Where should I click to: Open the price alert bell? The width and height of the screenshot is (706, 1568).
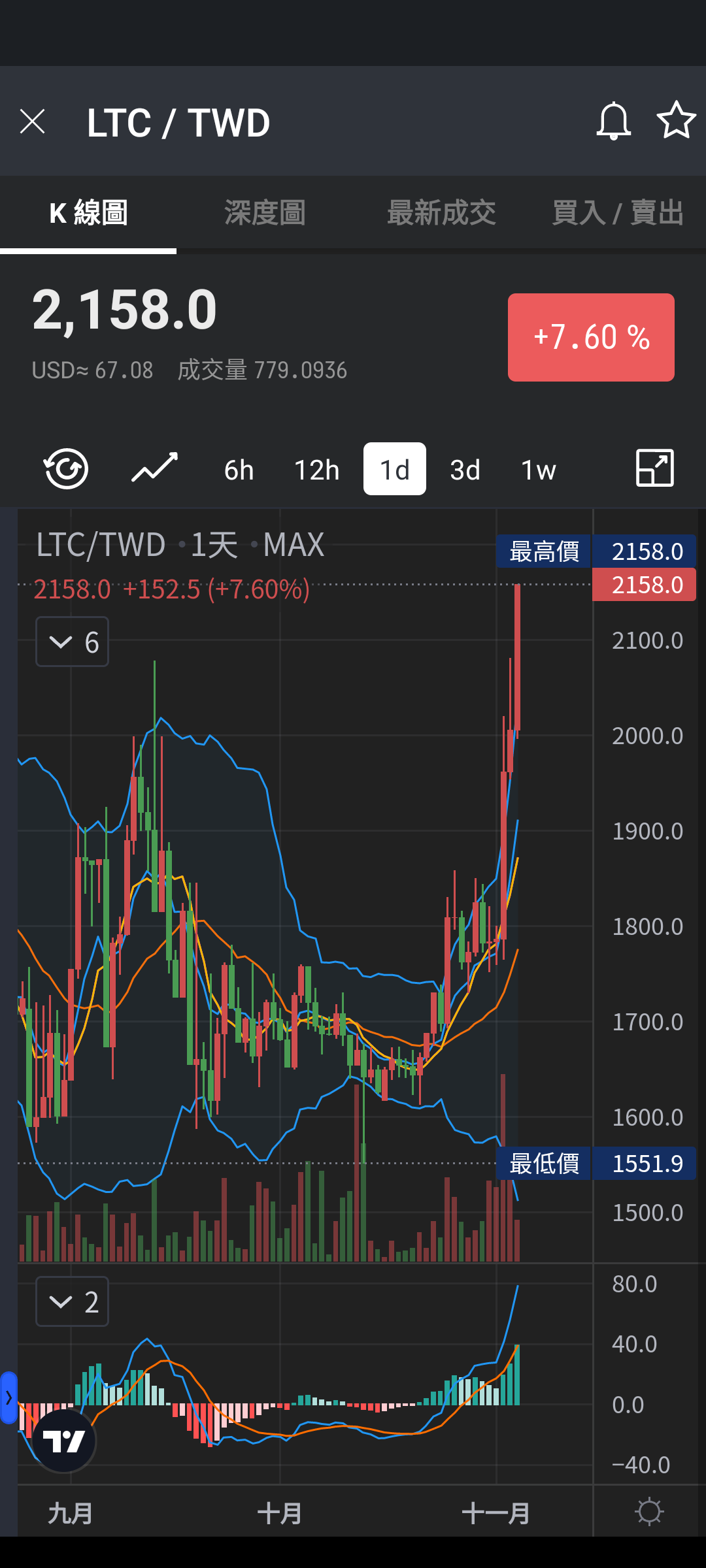(613, 121)
